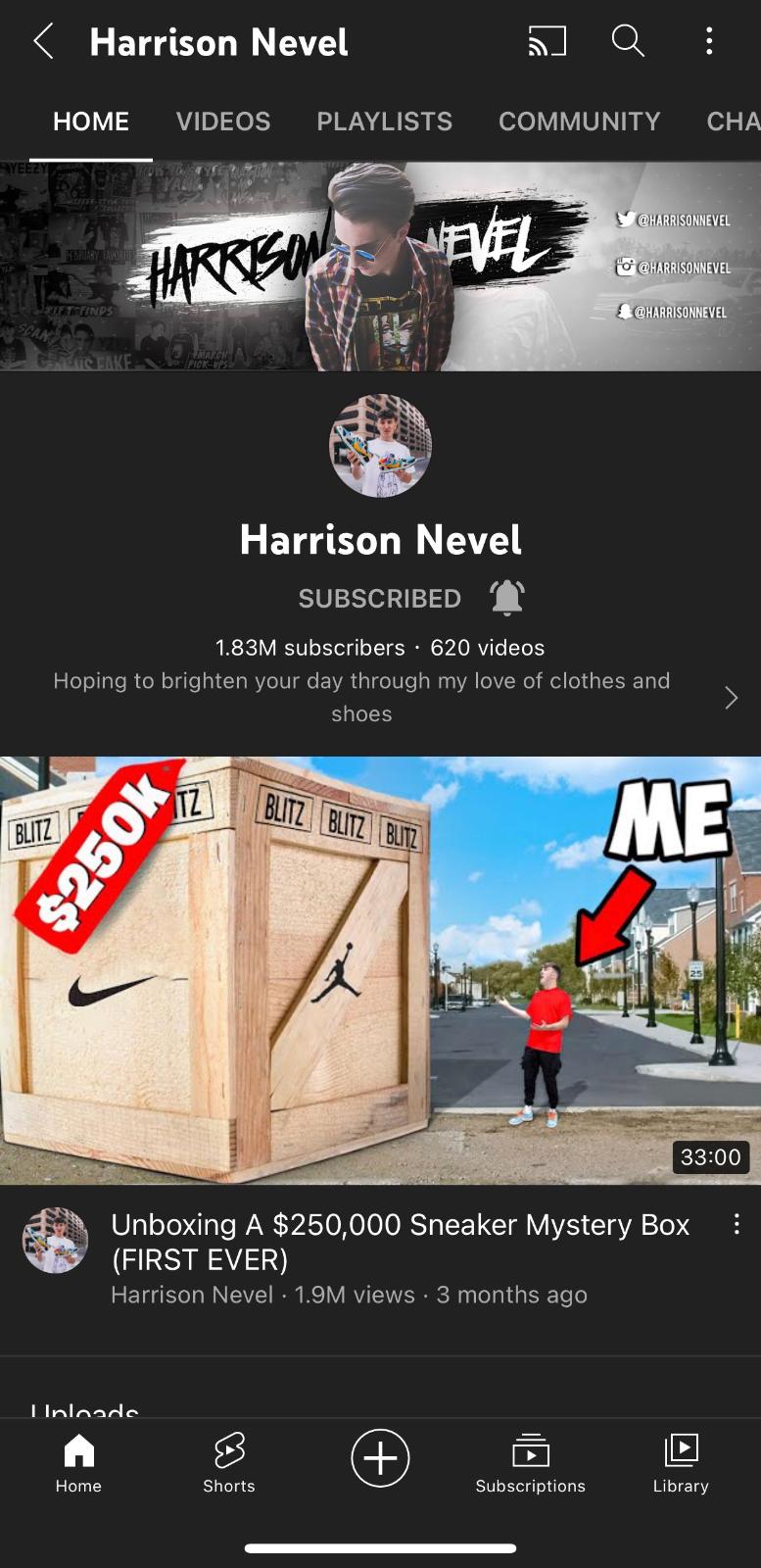Open the Subscriptions feed
Image resolution: width=761 pixels, height=1568 pixels.
531,1462
